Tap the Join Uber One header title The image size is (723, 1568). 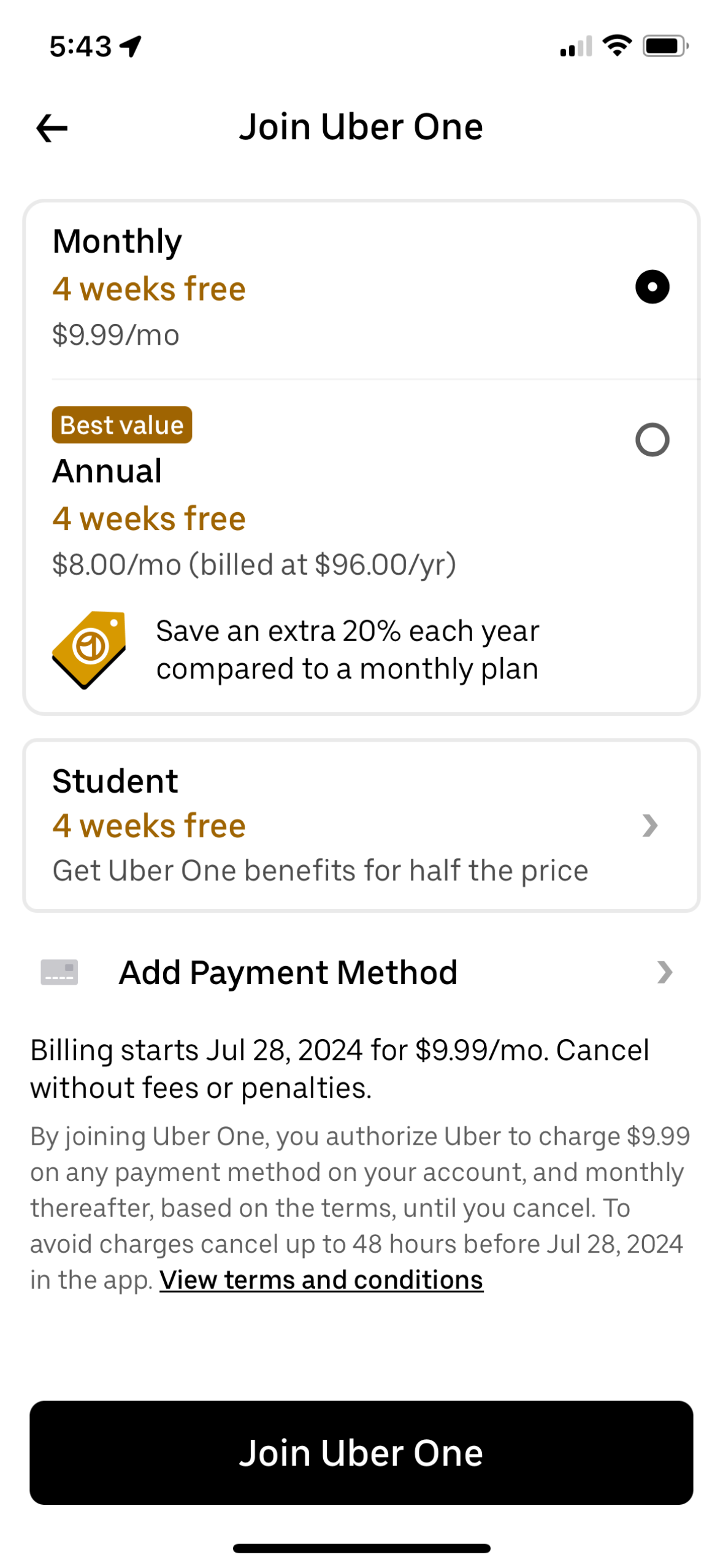coord(362,127)
